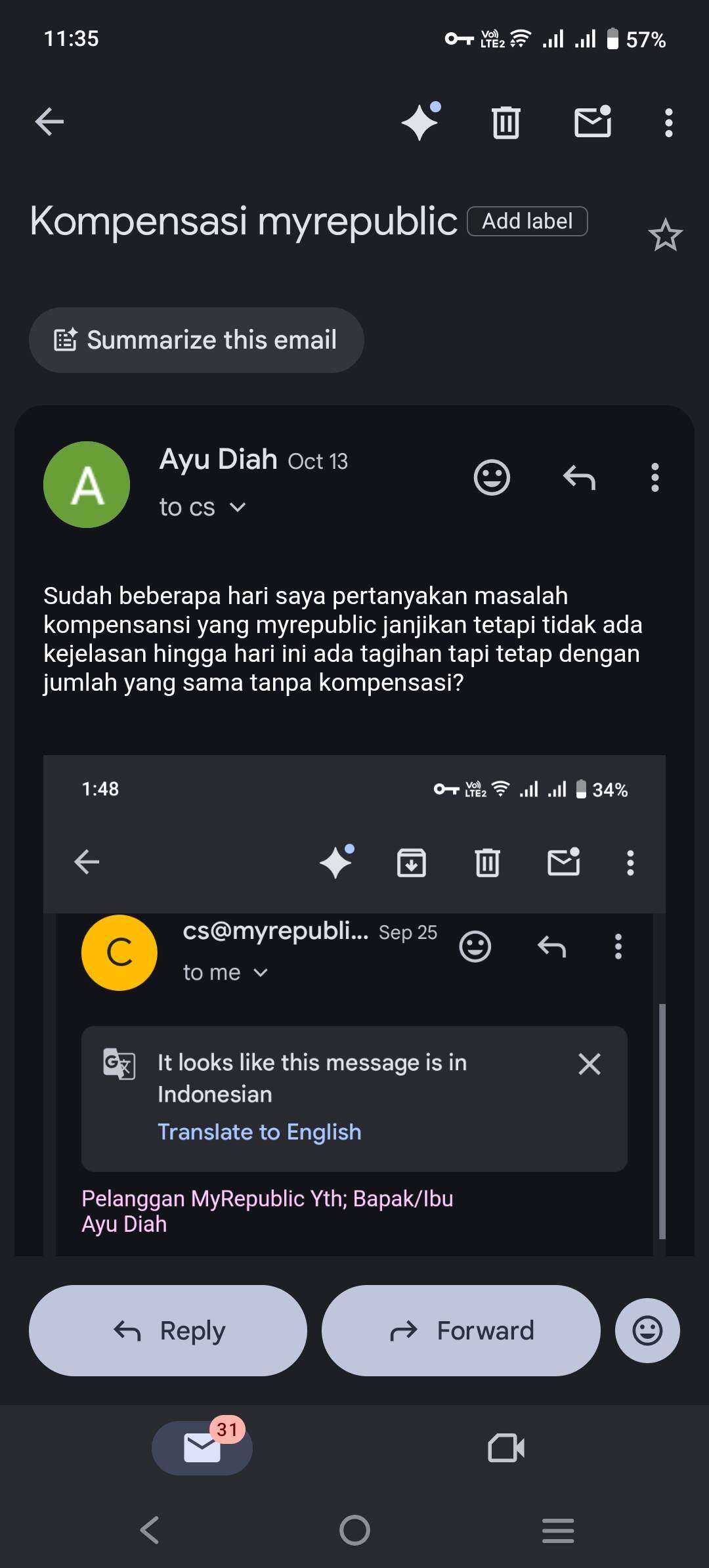Forward this email

[461, 1330]
